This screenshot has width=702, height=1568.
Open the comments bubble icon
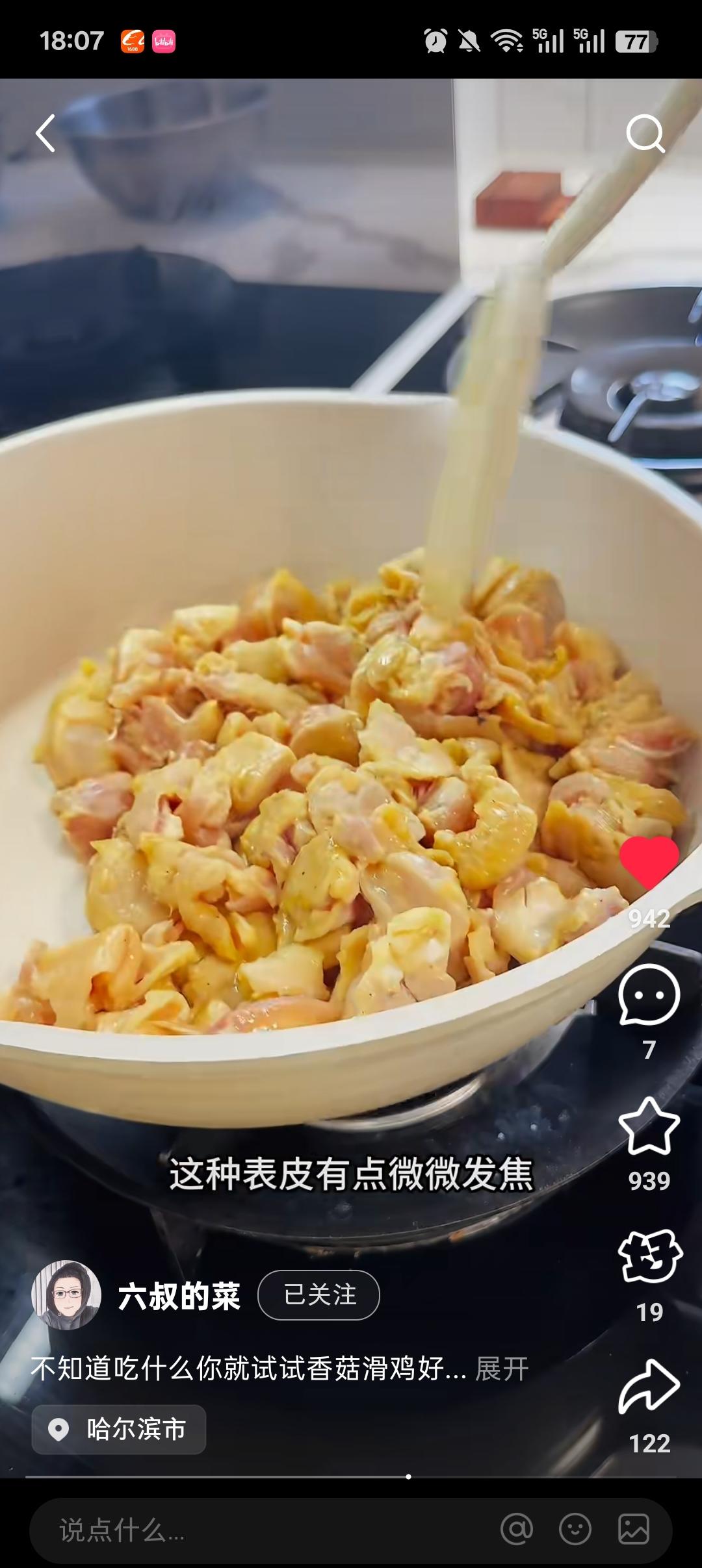649,996
